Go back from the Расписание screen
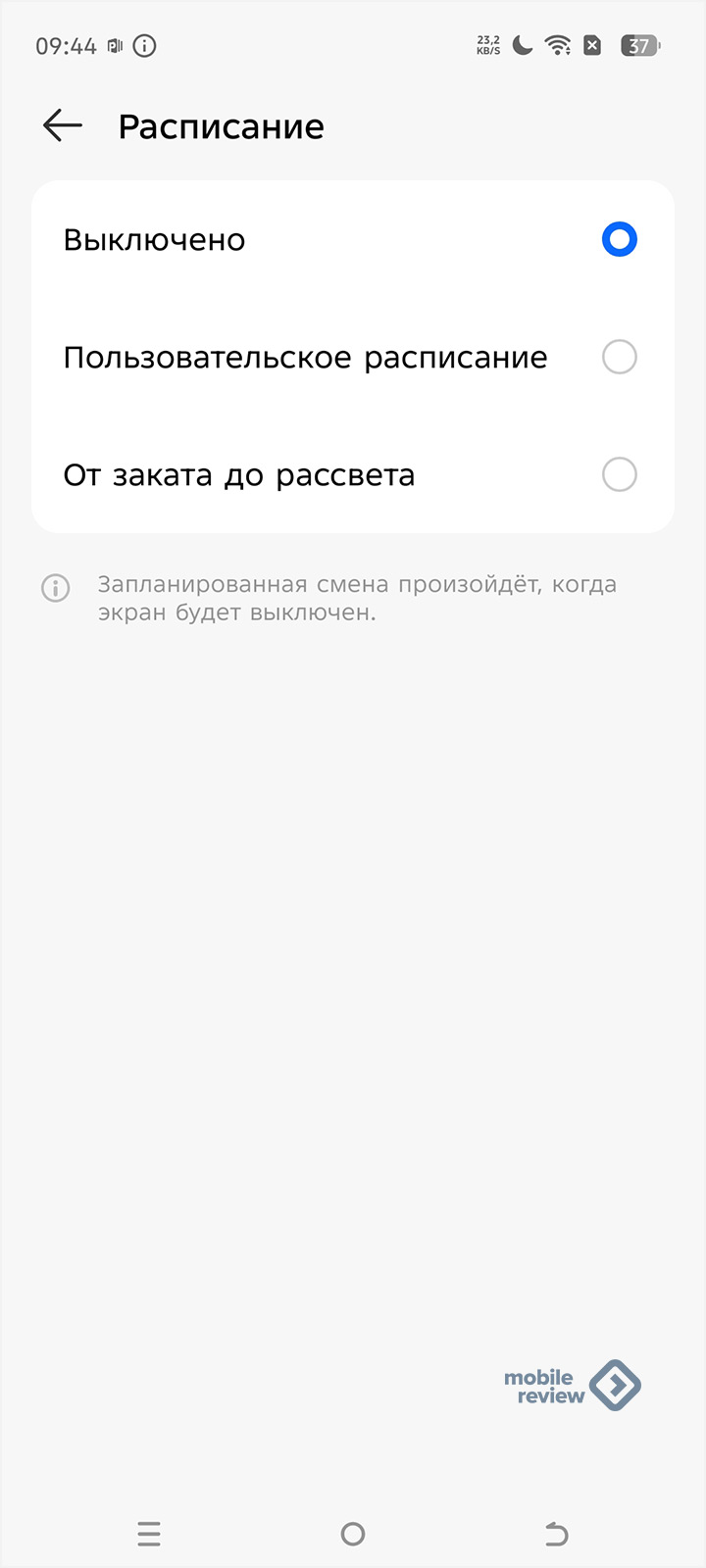The width and height of the screenshot is (706, 1568). [62, 126]
